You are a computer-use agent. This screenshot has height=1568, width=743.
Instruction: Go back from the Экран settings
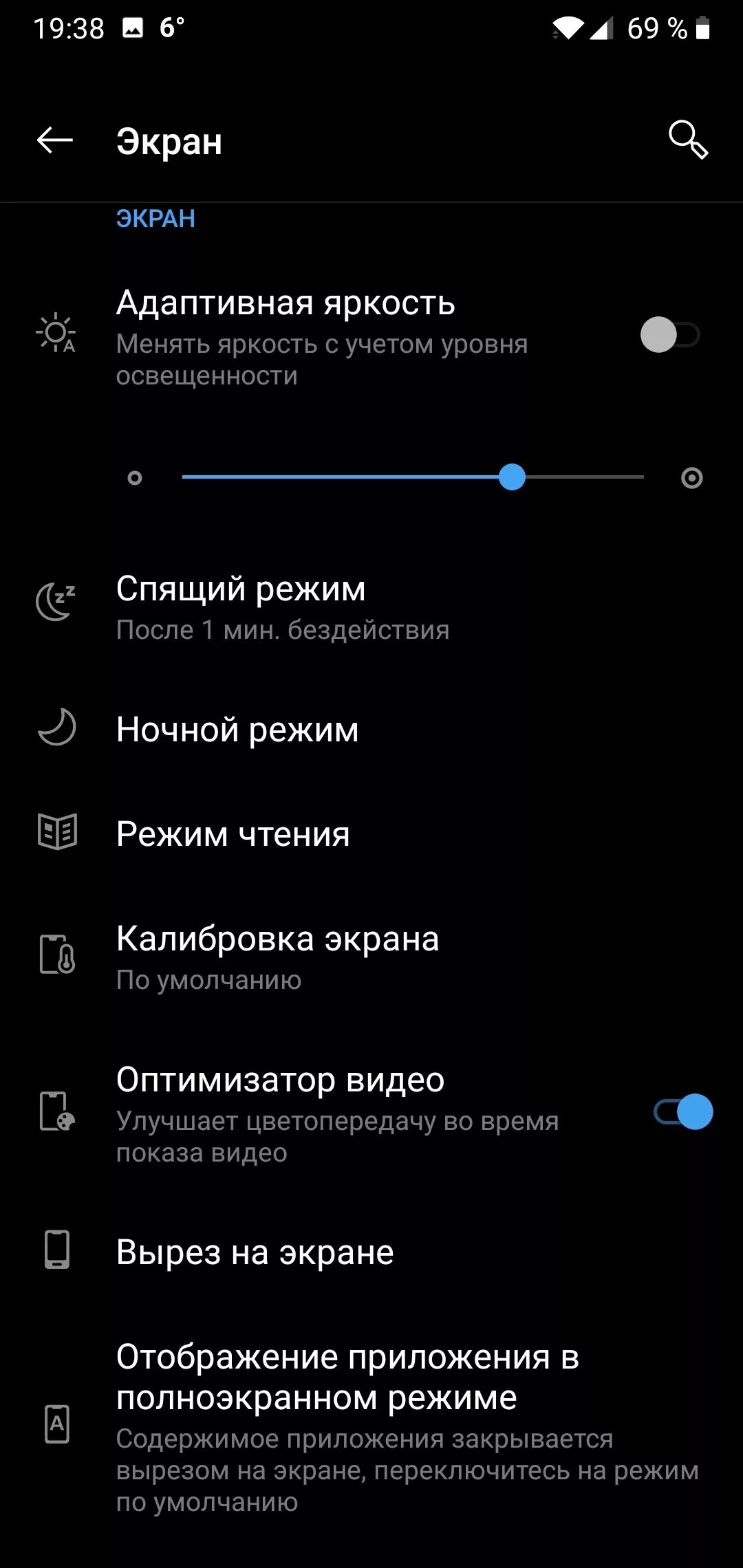55,141
